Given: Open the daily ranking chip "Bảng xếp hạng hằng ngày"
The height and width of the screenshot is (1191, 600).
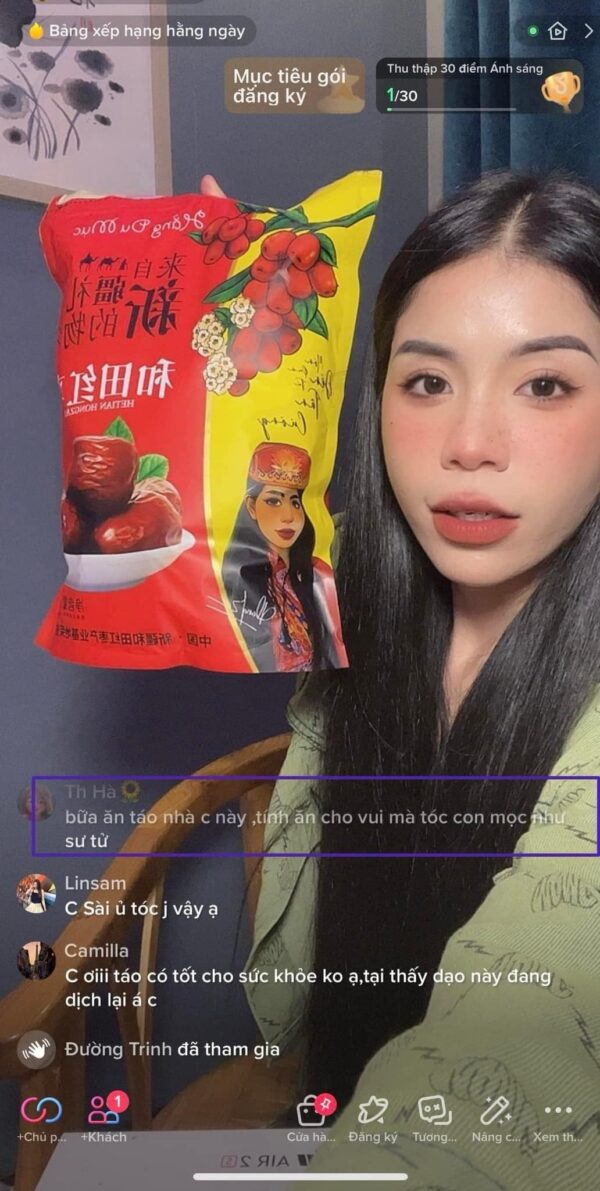Looking at the screenshot, I should (x=136, y=31).
